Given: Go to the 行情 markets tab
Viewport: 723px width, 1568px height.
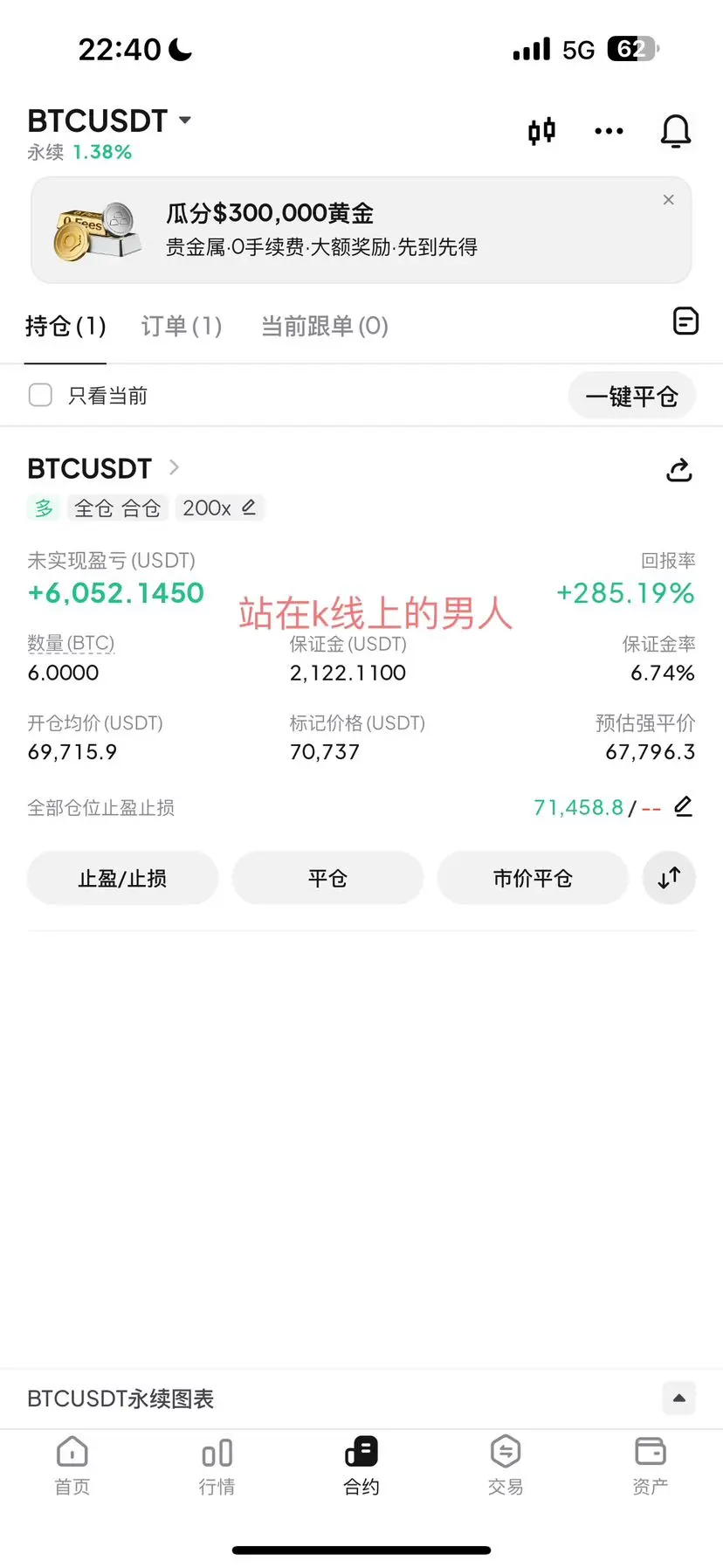Looking at the screenshot, I should point(217,1466).
